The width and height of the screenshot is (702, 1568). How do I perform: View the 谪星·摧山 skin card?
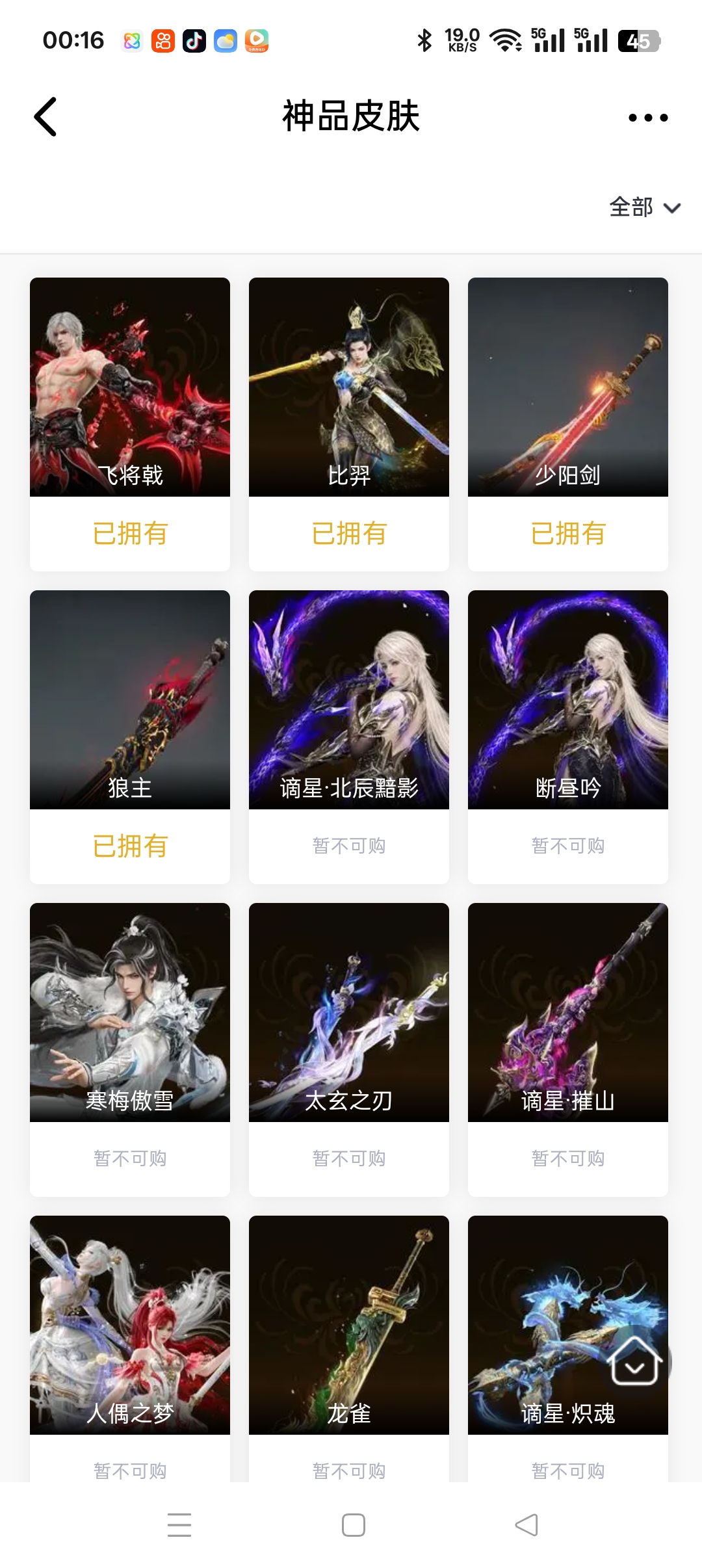(568, 1050)
